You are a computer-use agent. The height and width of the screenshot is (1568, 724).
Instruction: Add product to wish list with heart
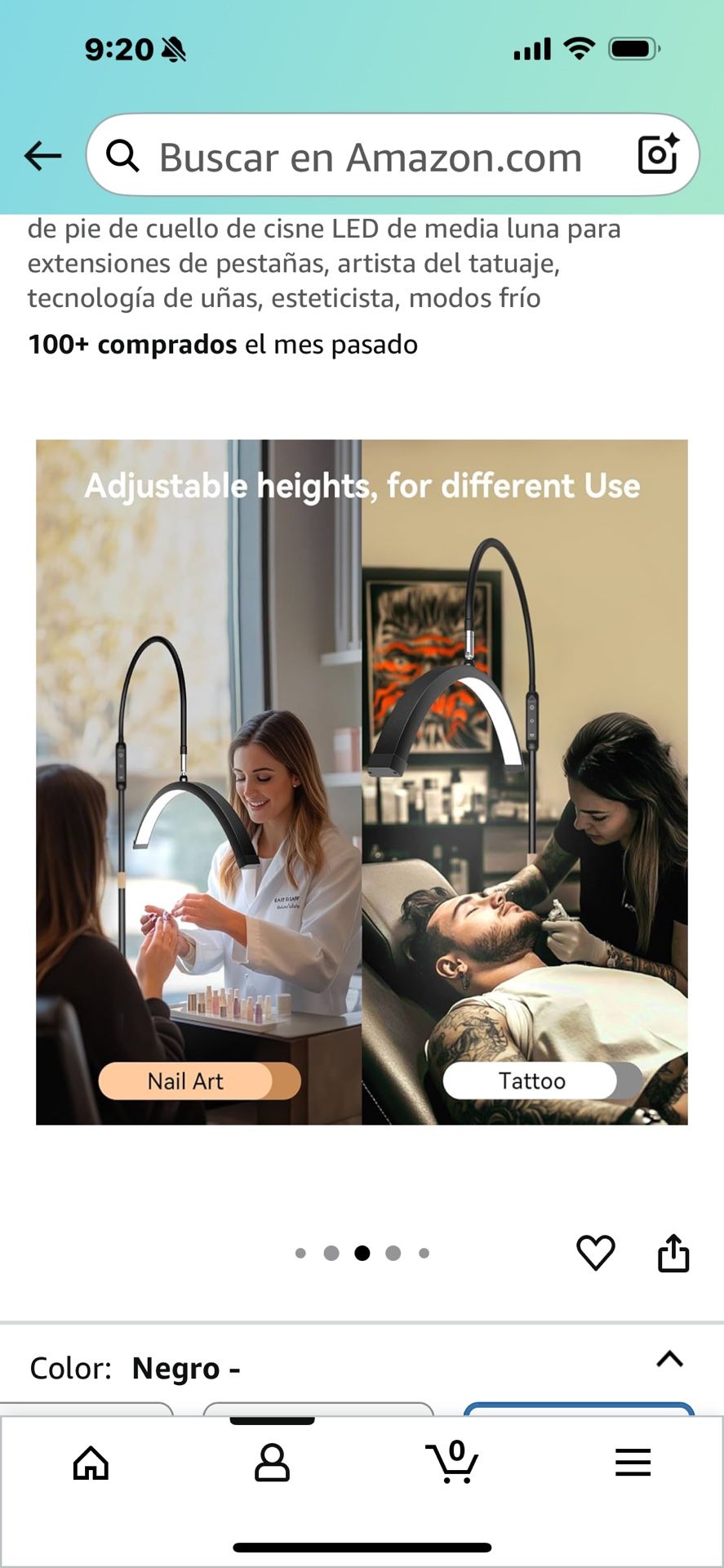595,1252
